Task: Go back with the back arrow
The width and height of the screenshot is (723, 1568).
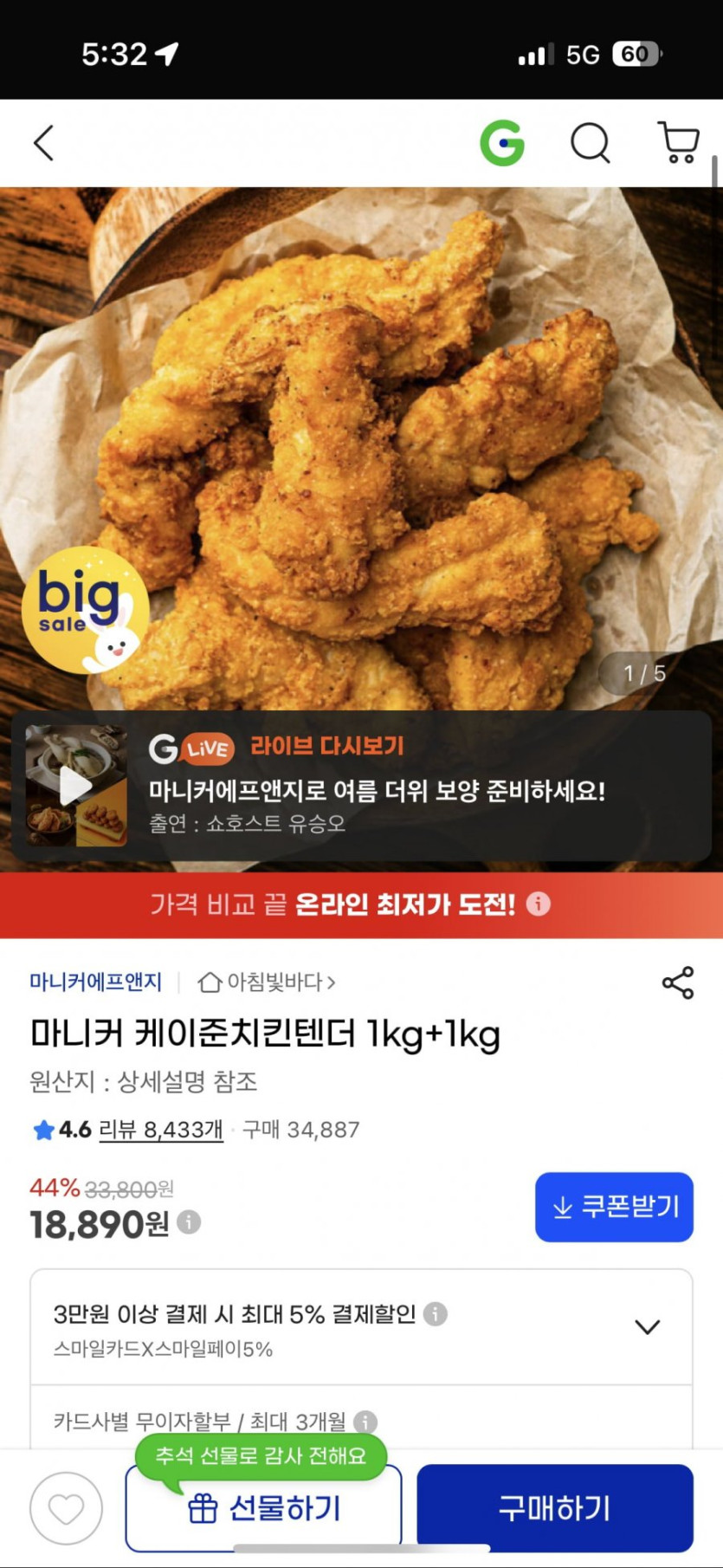Action: coord(43,144)
